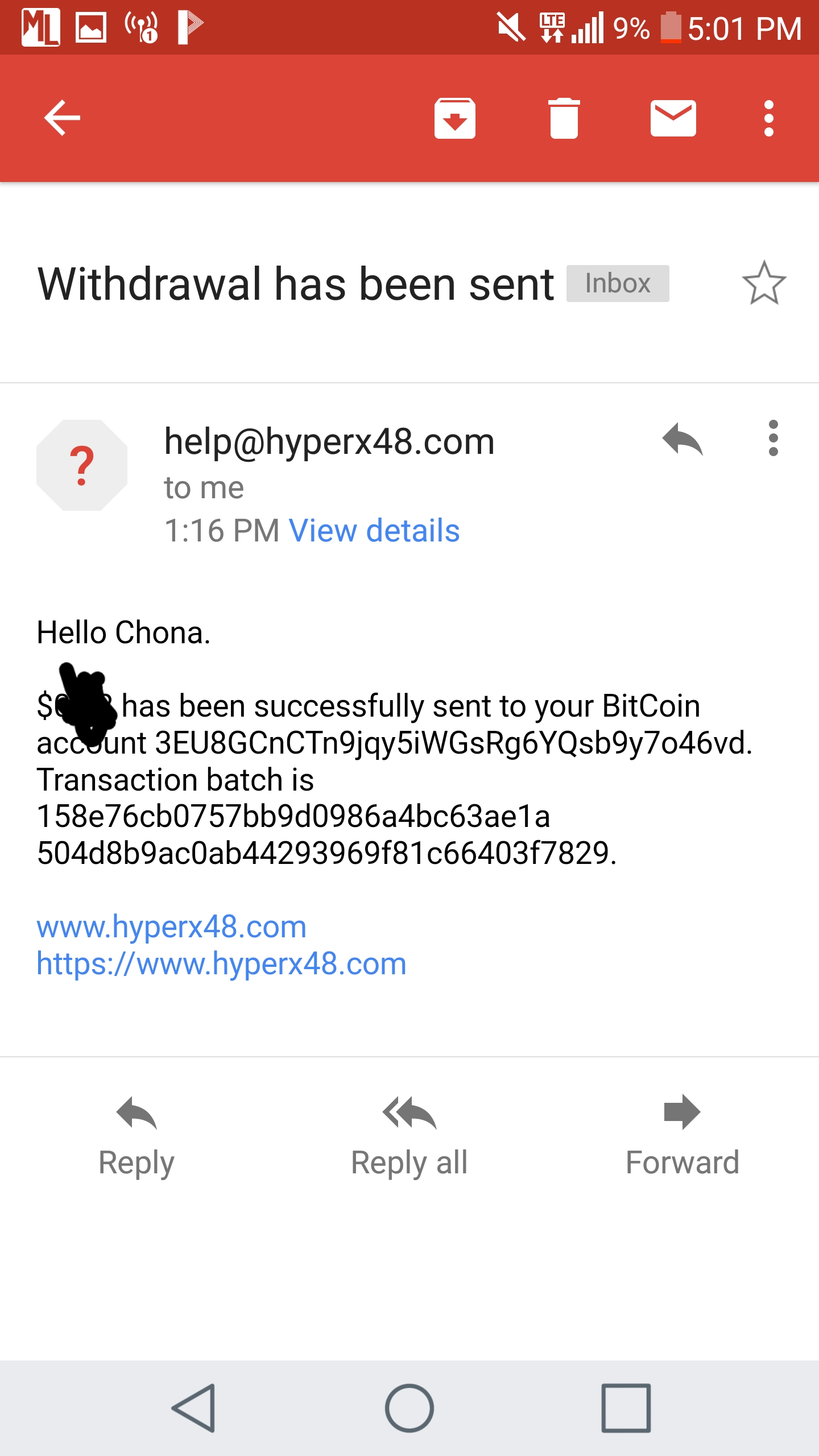Tap the Inbox label chip
This screenshot has width=819, height=1456.
(618, 283)
